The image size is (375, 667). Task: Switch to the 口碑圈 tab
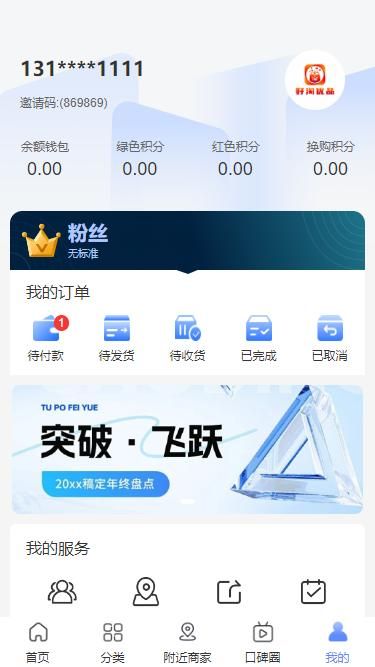tap(262, 642)
